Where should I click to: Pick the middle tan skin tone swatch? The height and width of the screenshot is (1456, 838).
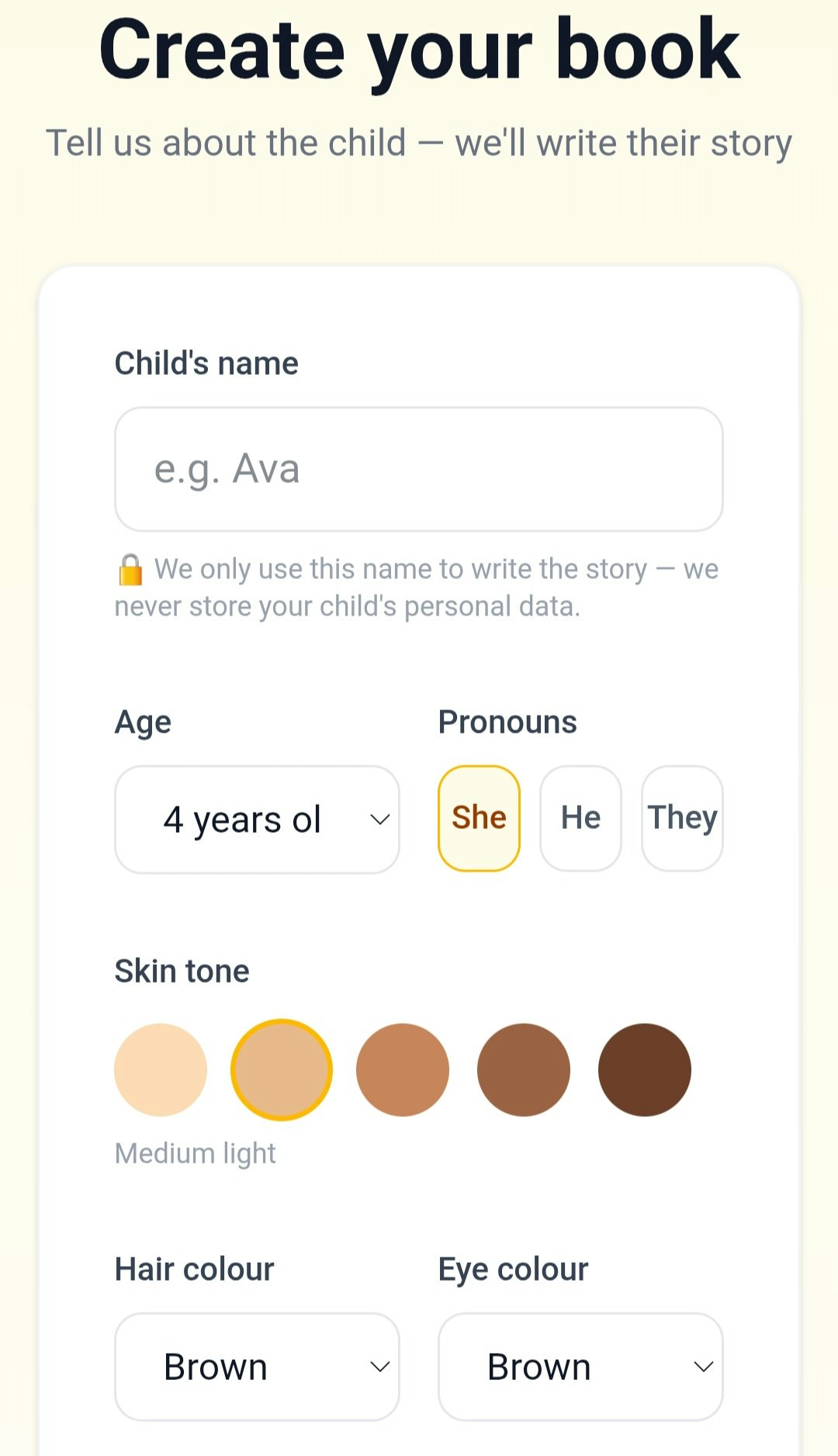(403, 1069)
